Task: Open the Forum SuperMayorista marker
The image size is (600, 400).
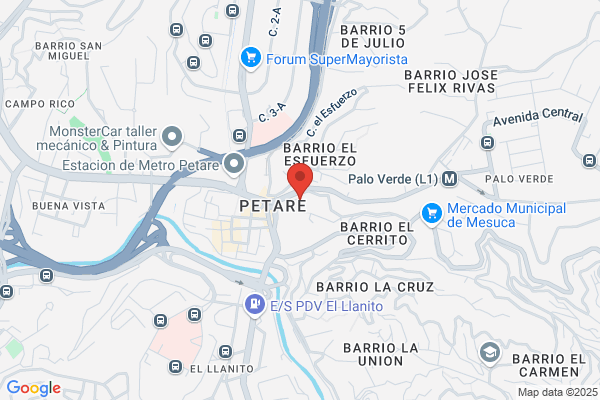Action: pyautogui.click(x=251, y=59)
